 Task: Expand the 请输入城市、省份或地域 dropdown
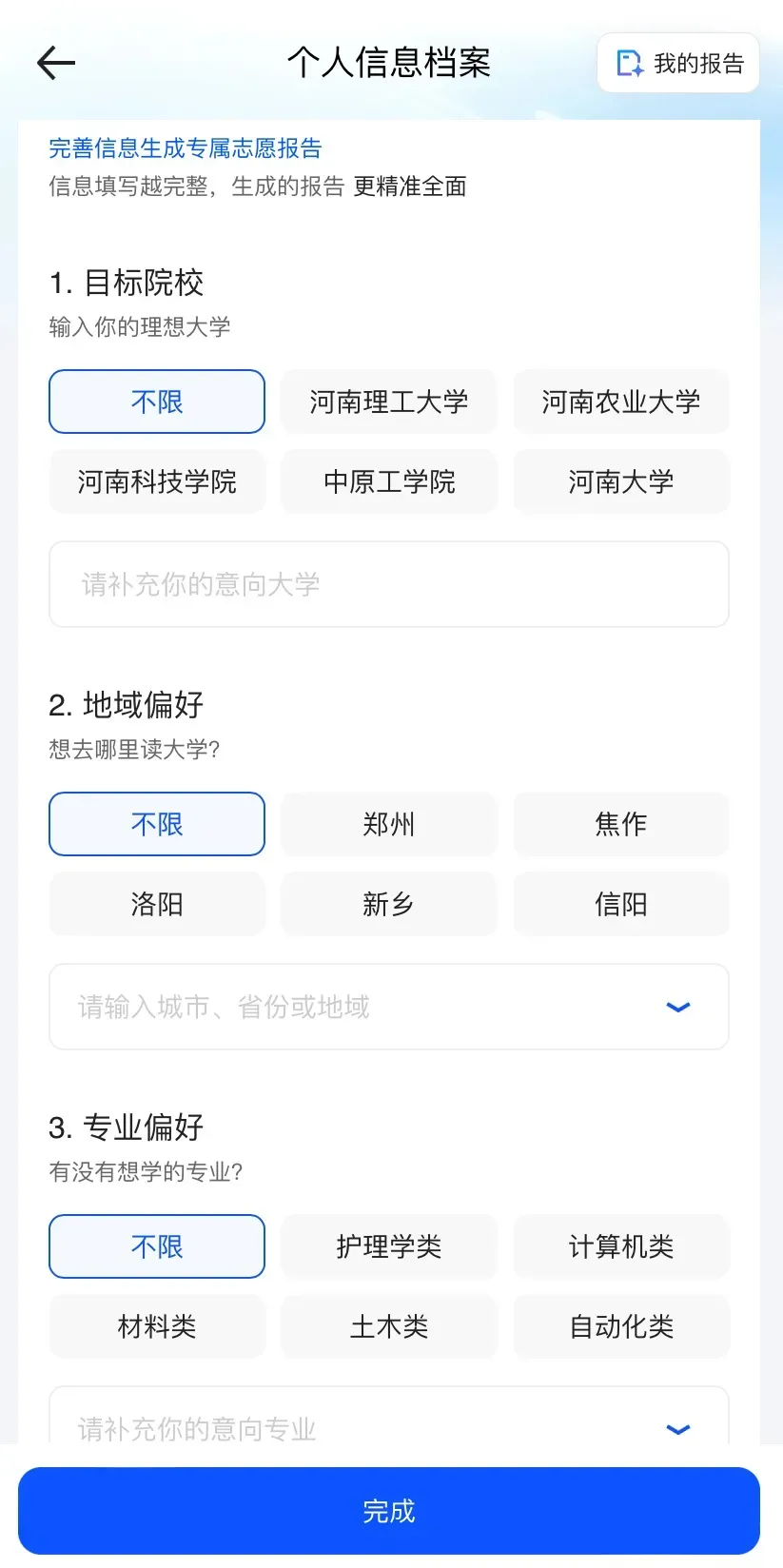[677, 1007]
